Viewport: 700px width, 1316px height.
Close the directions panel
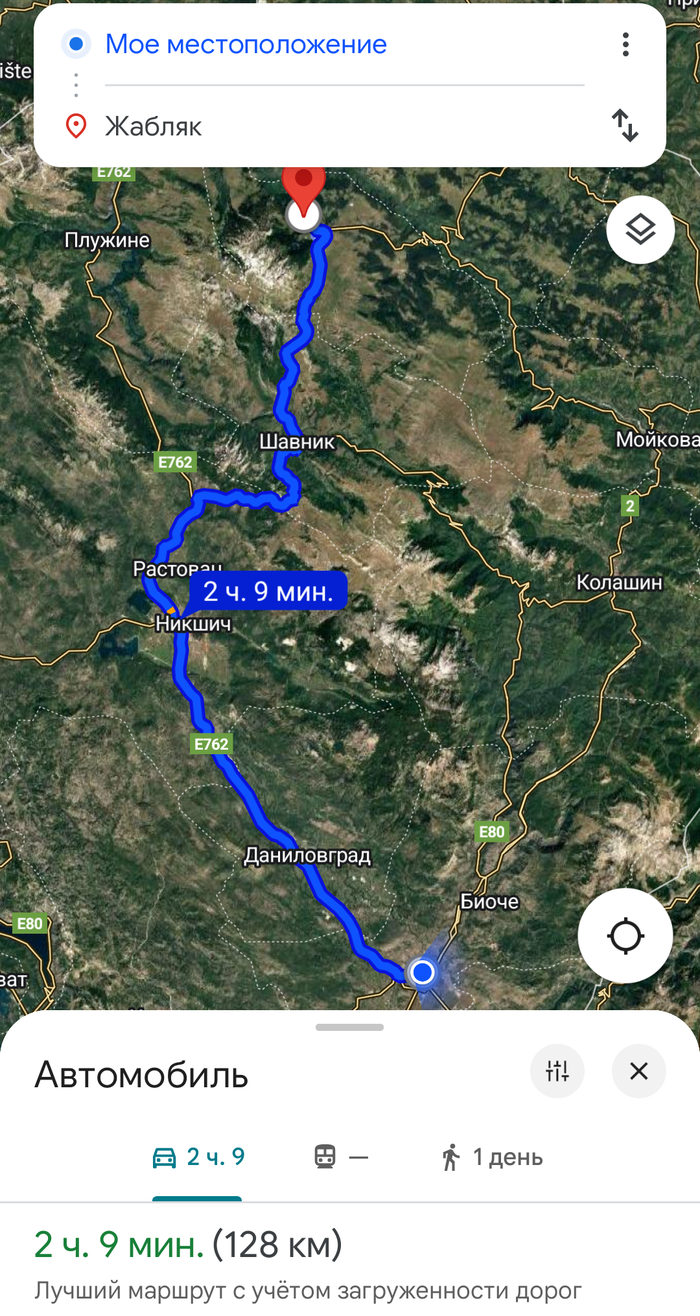coord(639,1072)
